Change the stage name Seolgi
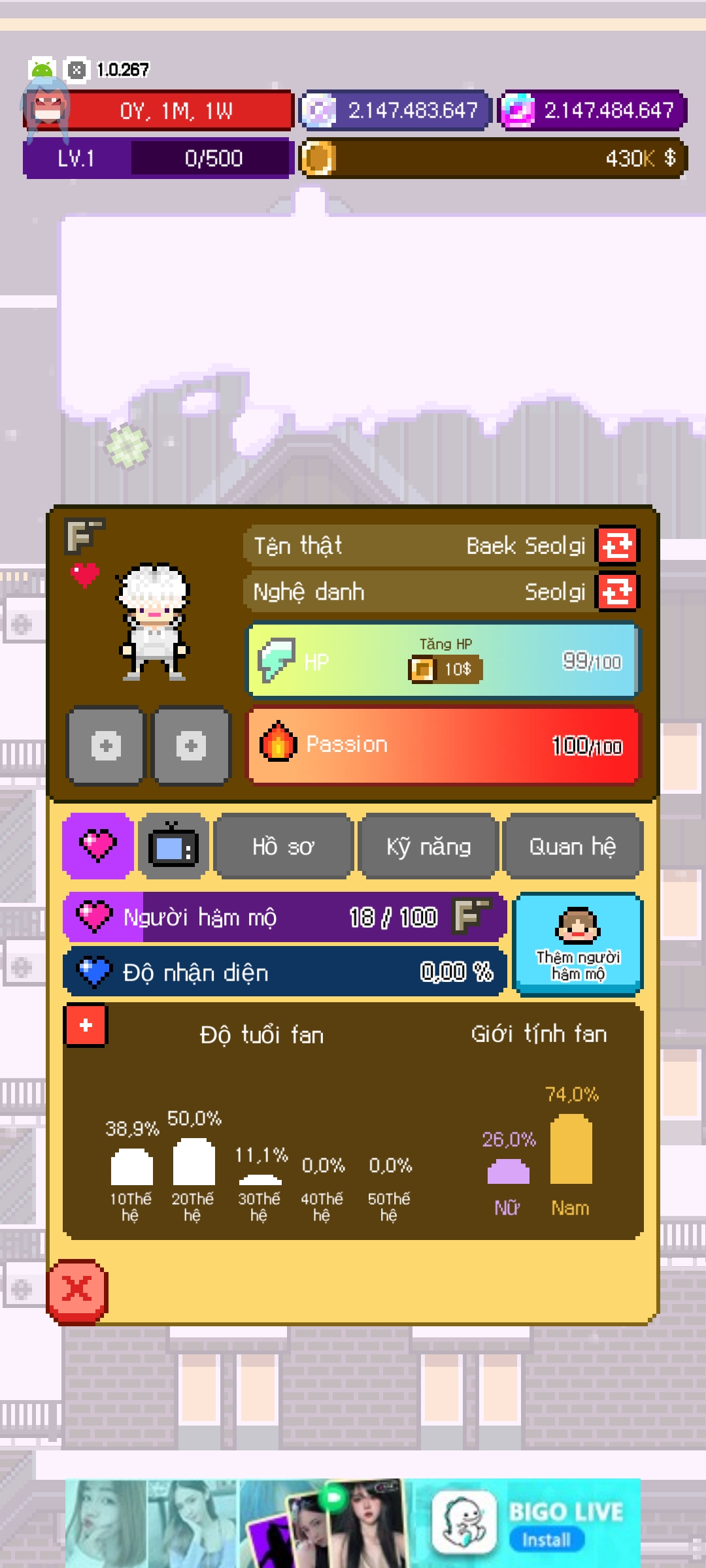 (617, 592)
